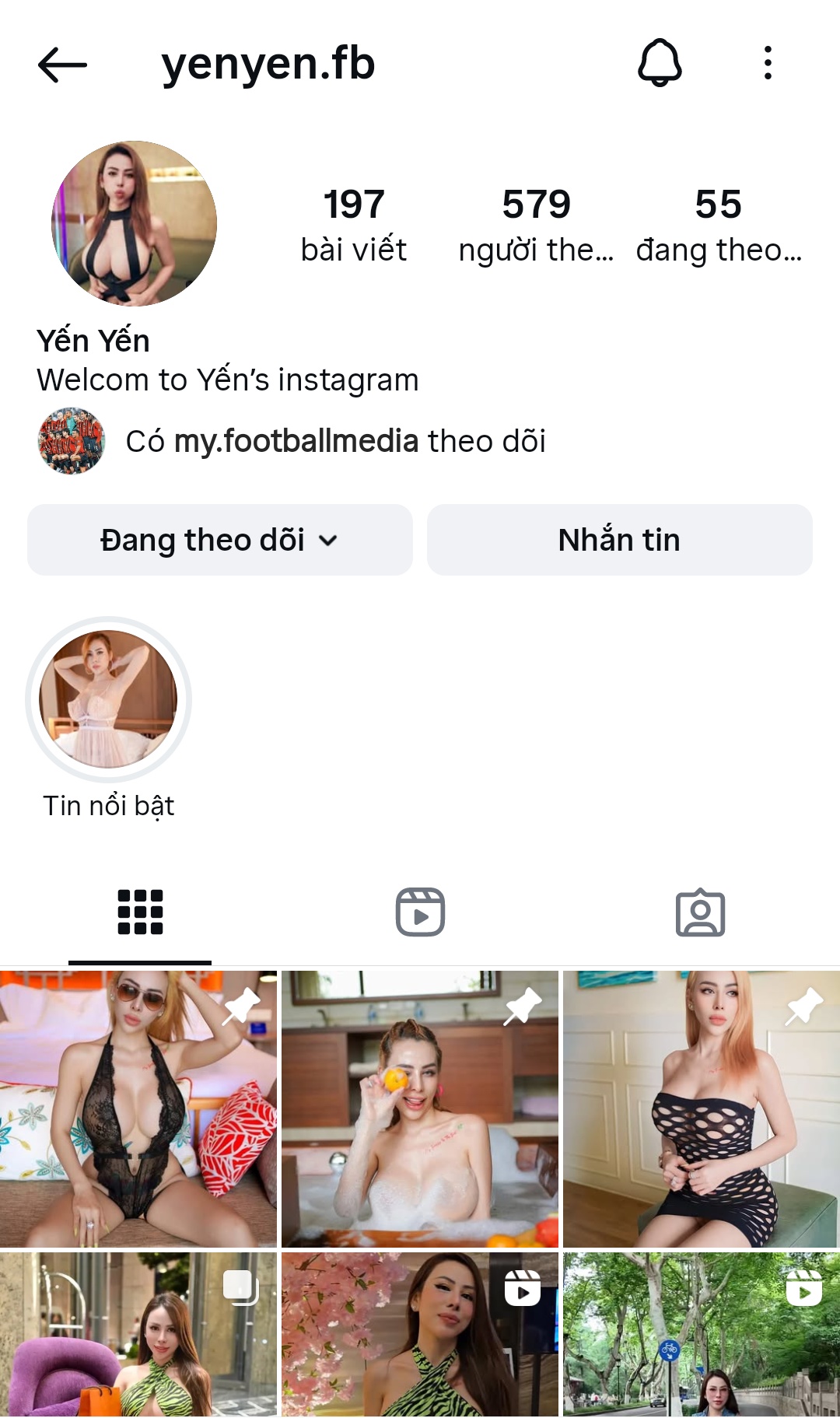Open the 55 following list
This screenshot has height=1425, width=840.
point(718,225)
